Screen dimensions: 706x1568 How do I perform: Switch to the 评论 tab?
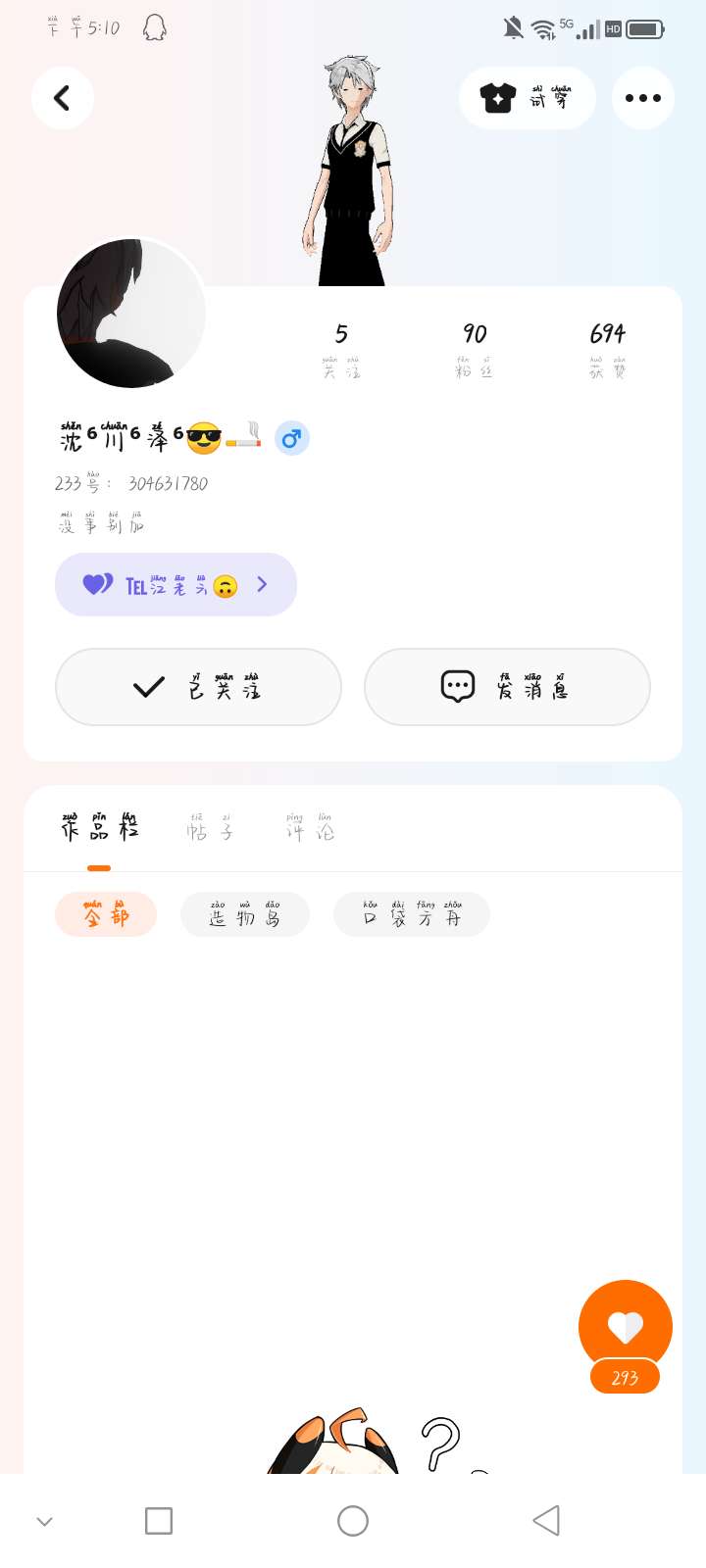click(310, 829)
